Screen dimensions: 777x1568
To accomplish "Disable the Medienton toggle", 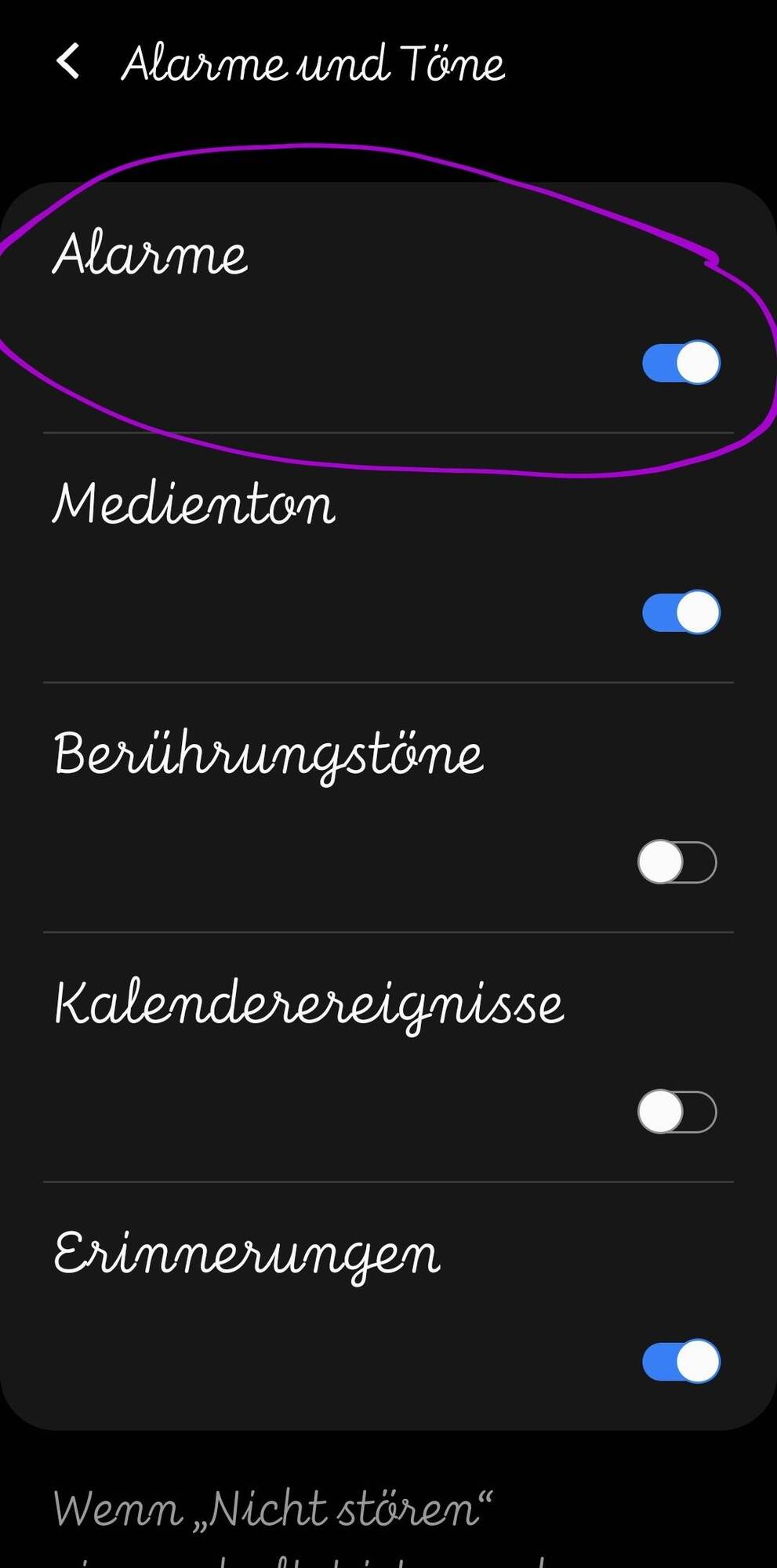I will pos(681,612).
